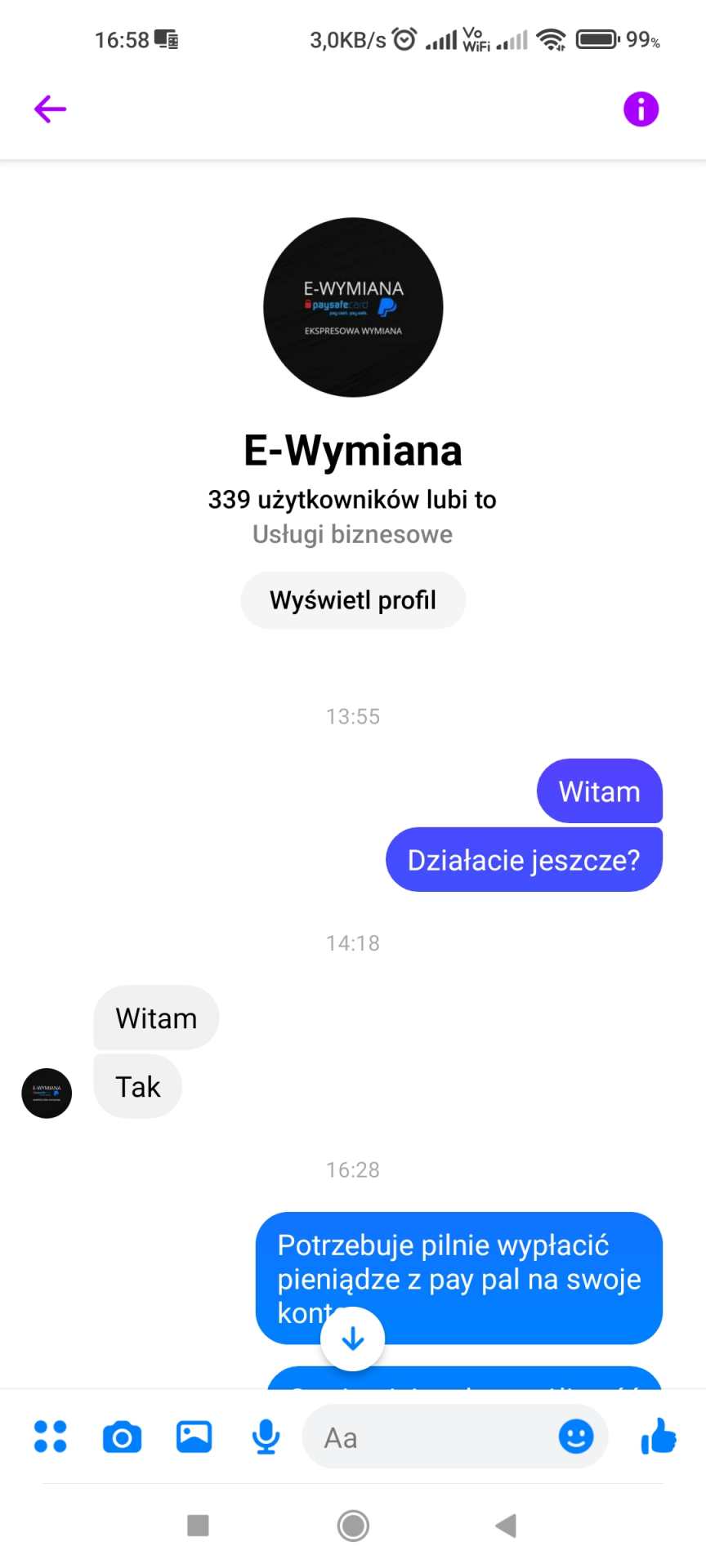This screenshot has width=706, height=1568.
Task: Jump to latest messages with down arrow
Action: tap(353, 1339)
